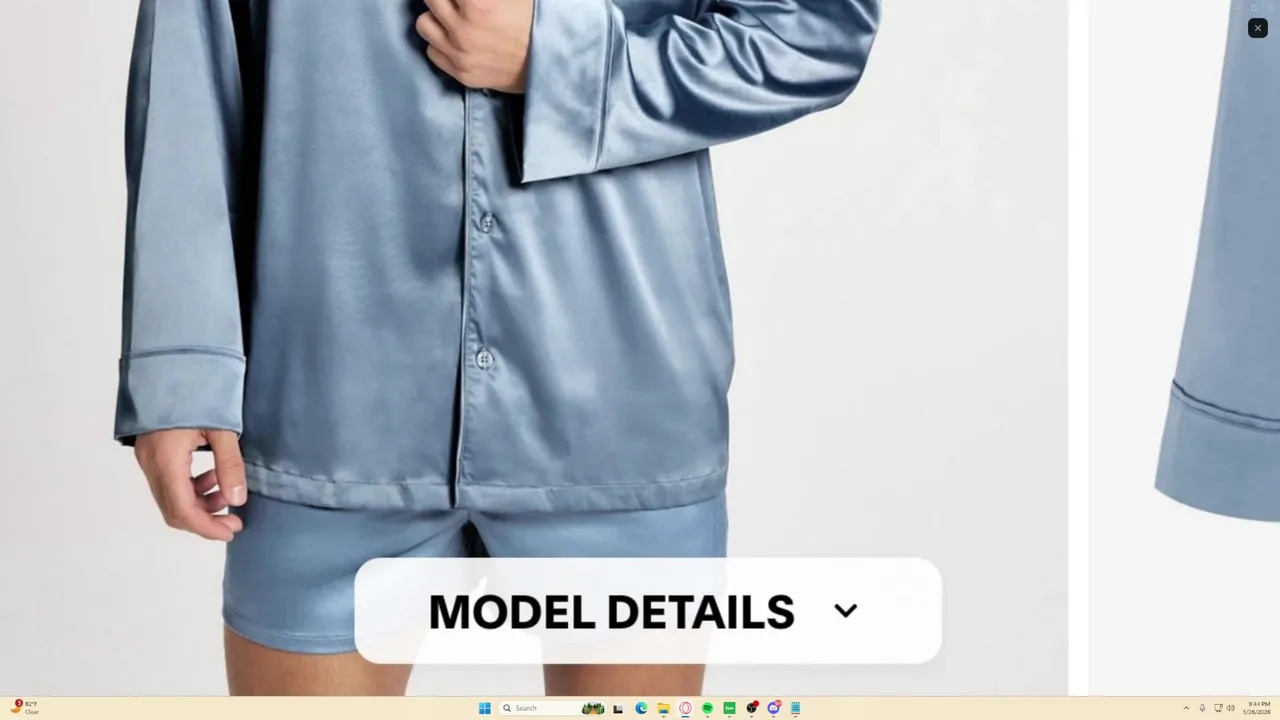Open File Explorer from the taskbar

point(663,708)
